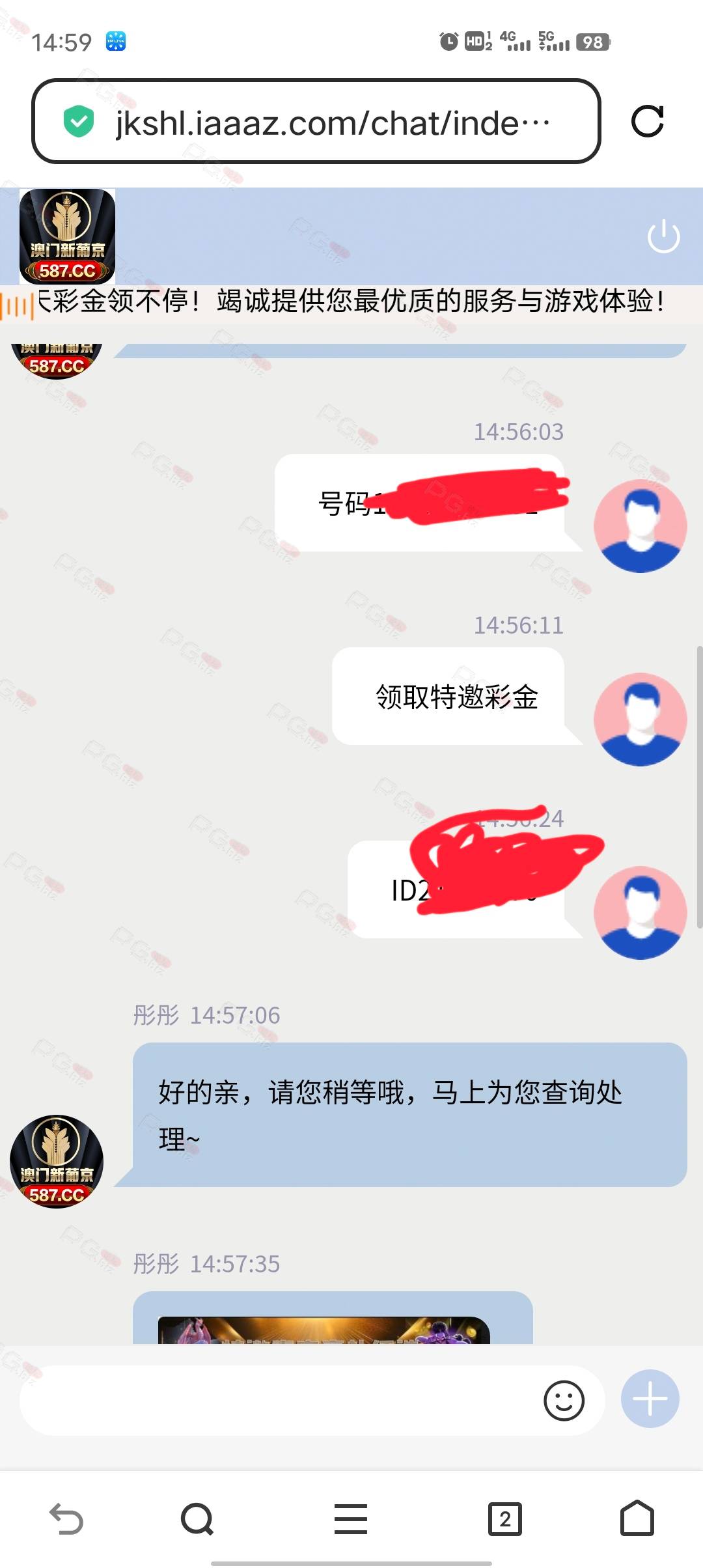Tap the blue plus attachment button
The height and width of the screenshot is (1568, 703).
[x=650, y=1399]
